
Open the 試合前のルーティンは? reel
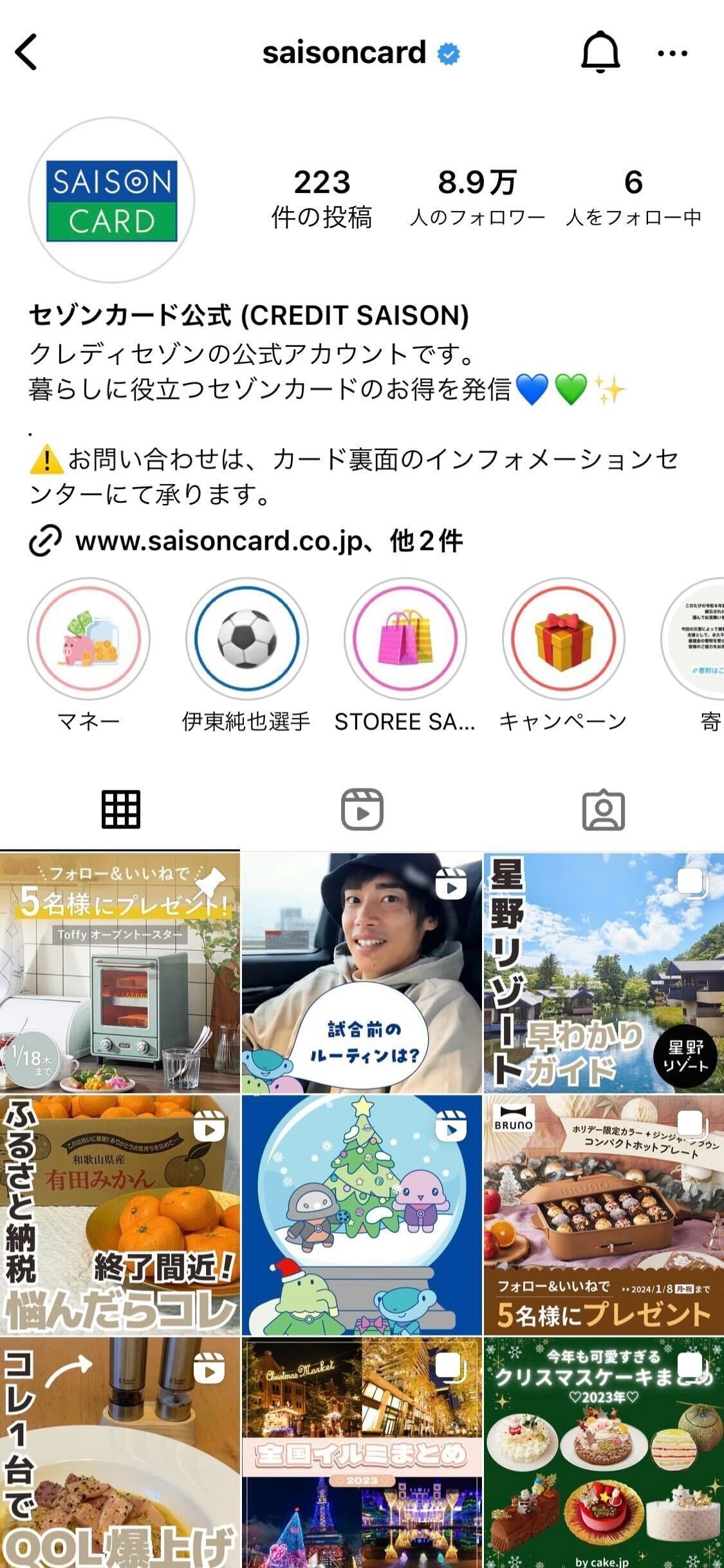(362, 973)
